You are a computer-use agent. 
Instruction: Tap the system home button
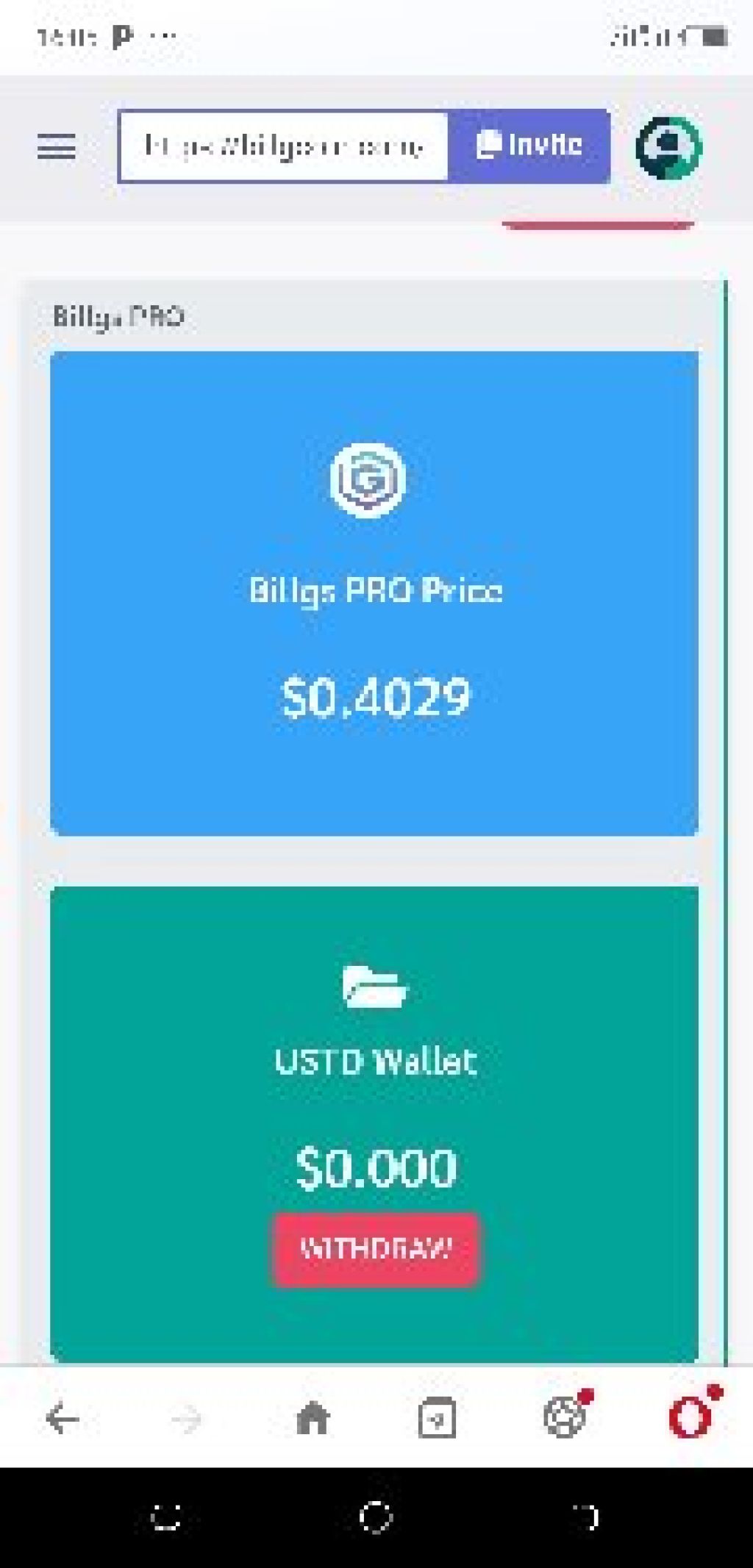click(376, 1517)
